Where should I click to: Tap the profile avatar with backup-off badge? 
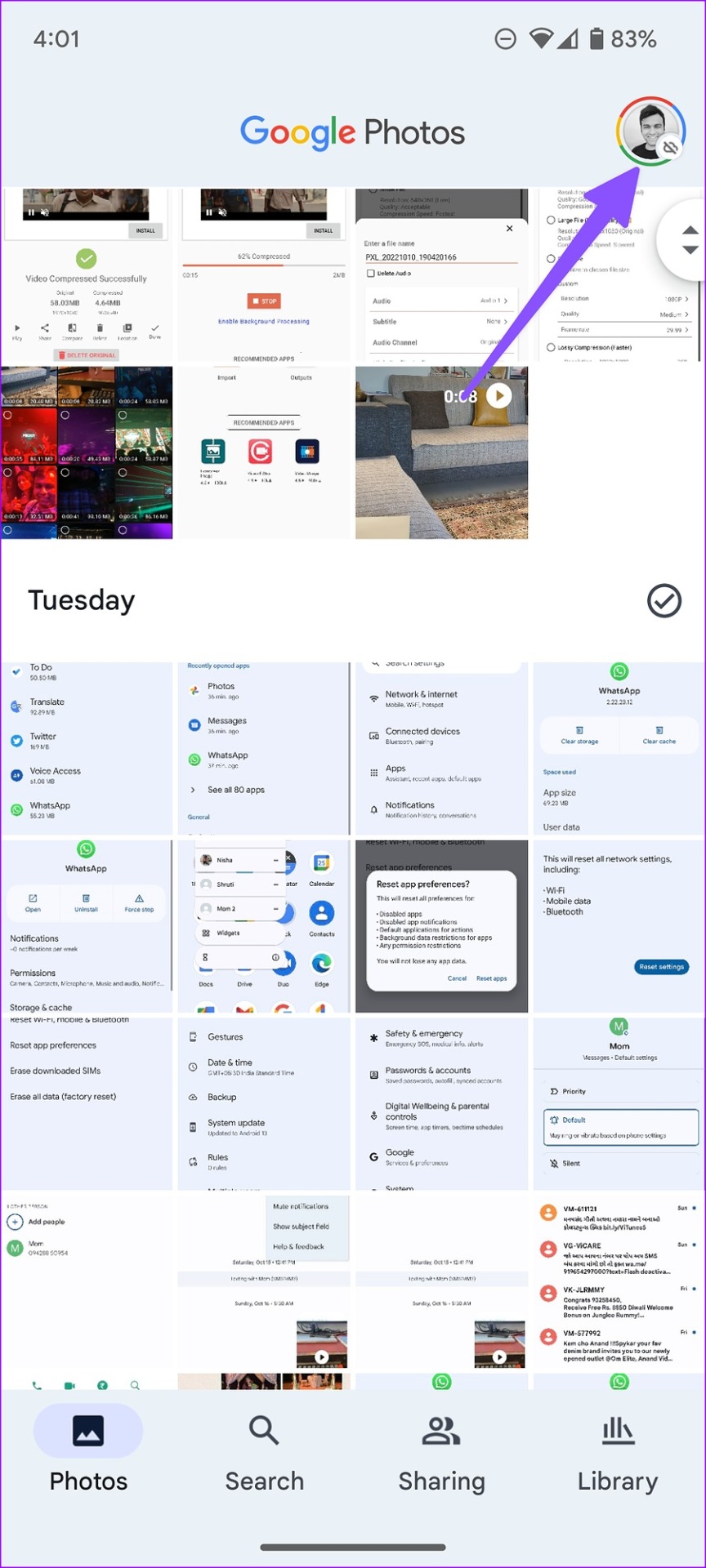650,131
